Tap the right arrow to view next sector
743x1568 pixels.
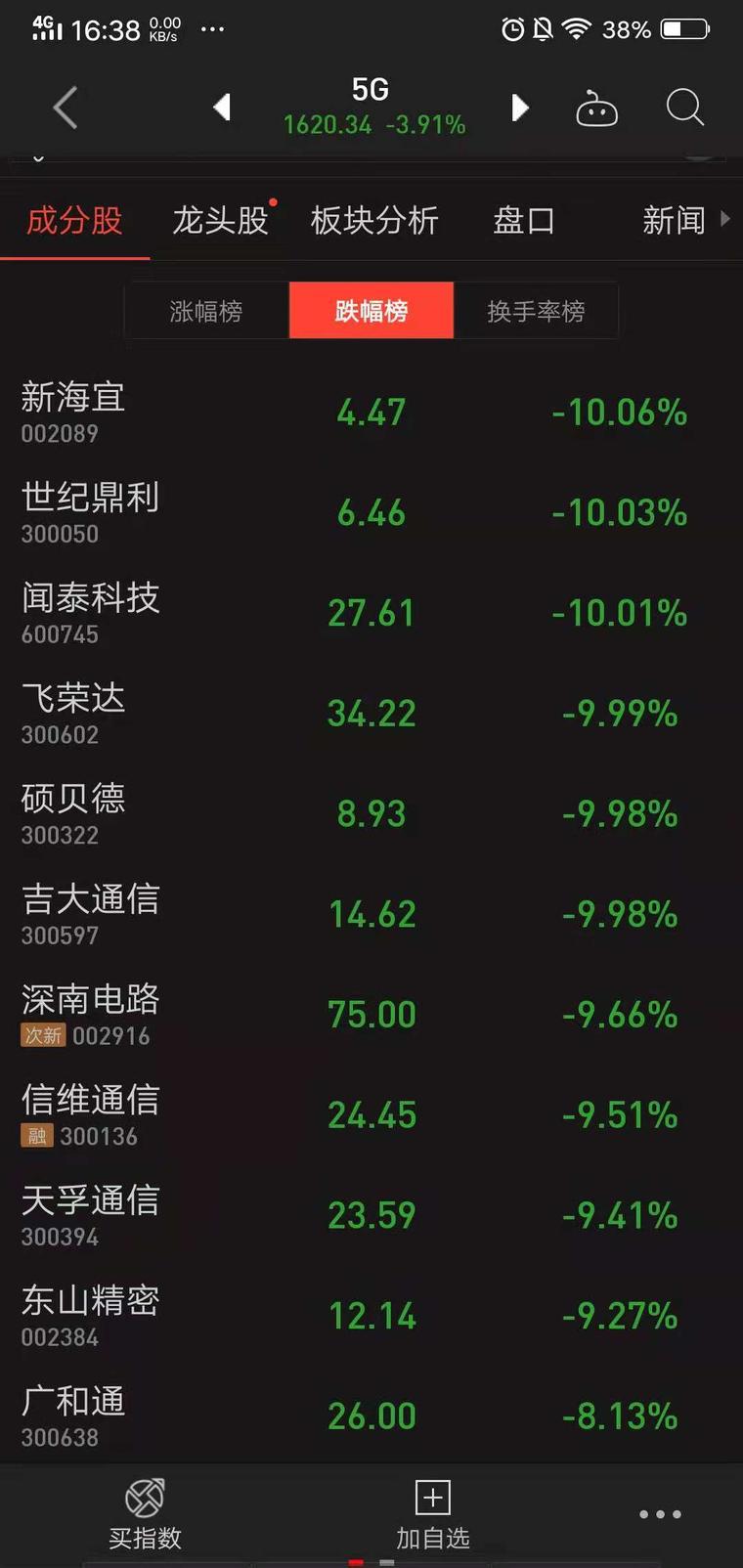[x=520, y=108]
